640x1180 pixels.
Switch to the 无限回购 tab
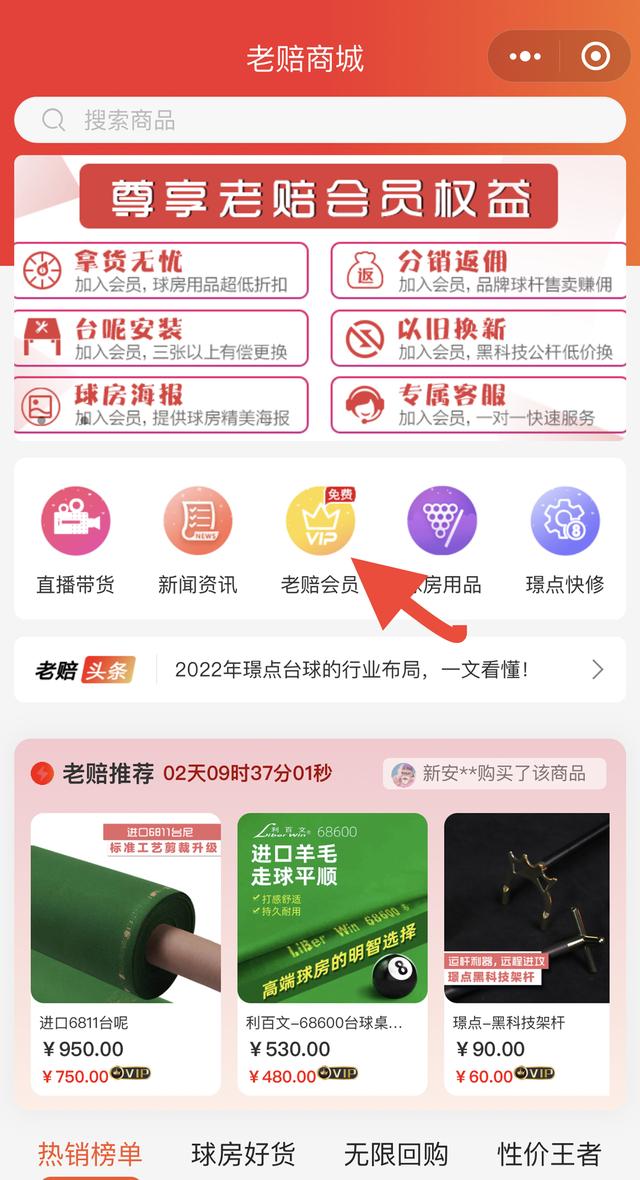(x=396, y=1154)
